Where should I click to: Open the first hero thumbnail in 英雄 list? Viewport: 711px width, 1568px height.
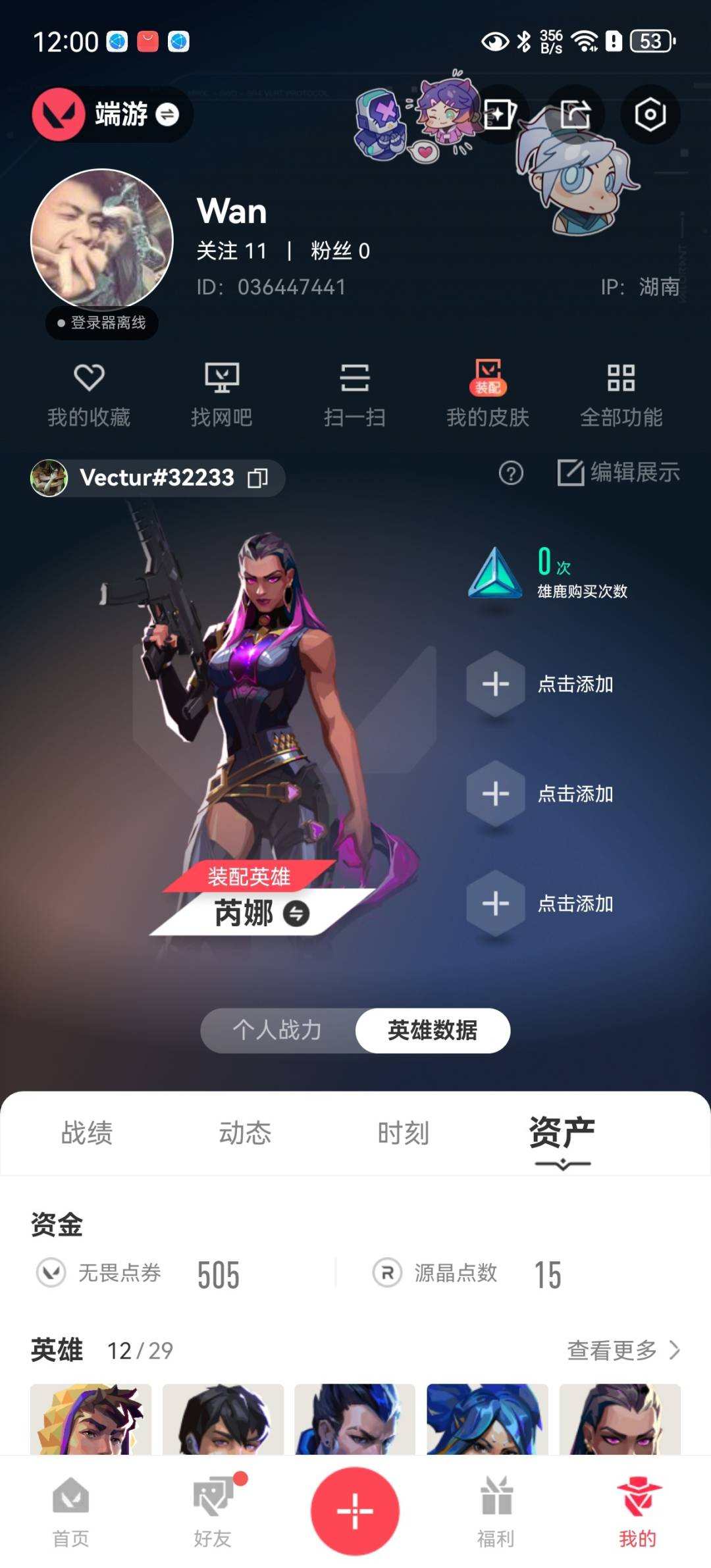pos(92,1428)
